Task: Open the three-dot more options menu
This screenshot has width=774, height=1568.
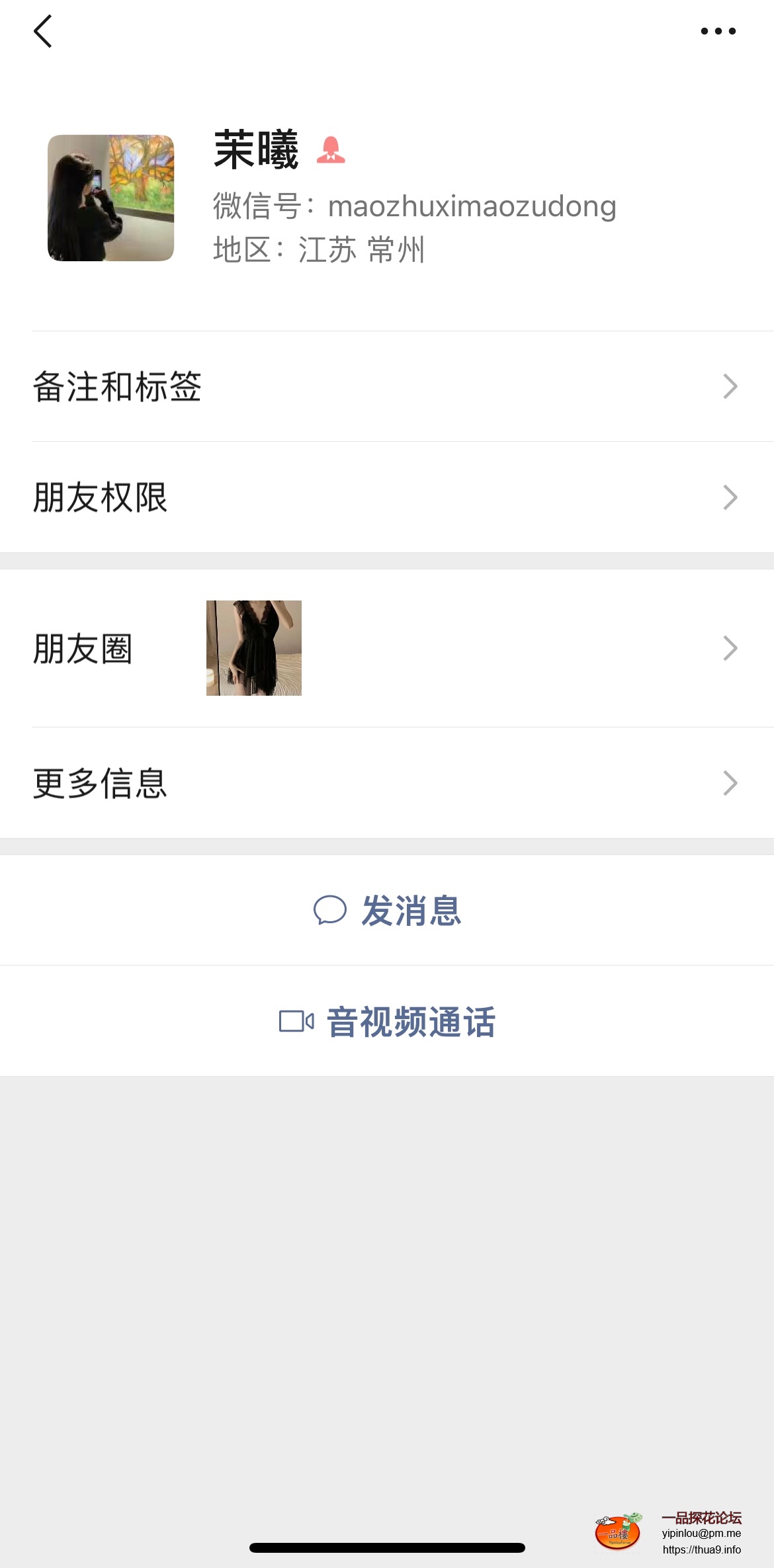Action: [x=718, y=31]
